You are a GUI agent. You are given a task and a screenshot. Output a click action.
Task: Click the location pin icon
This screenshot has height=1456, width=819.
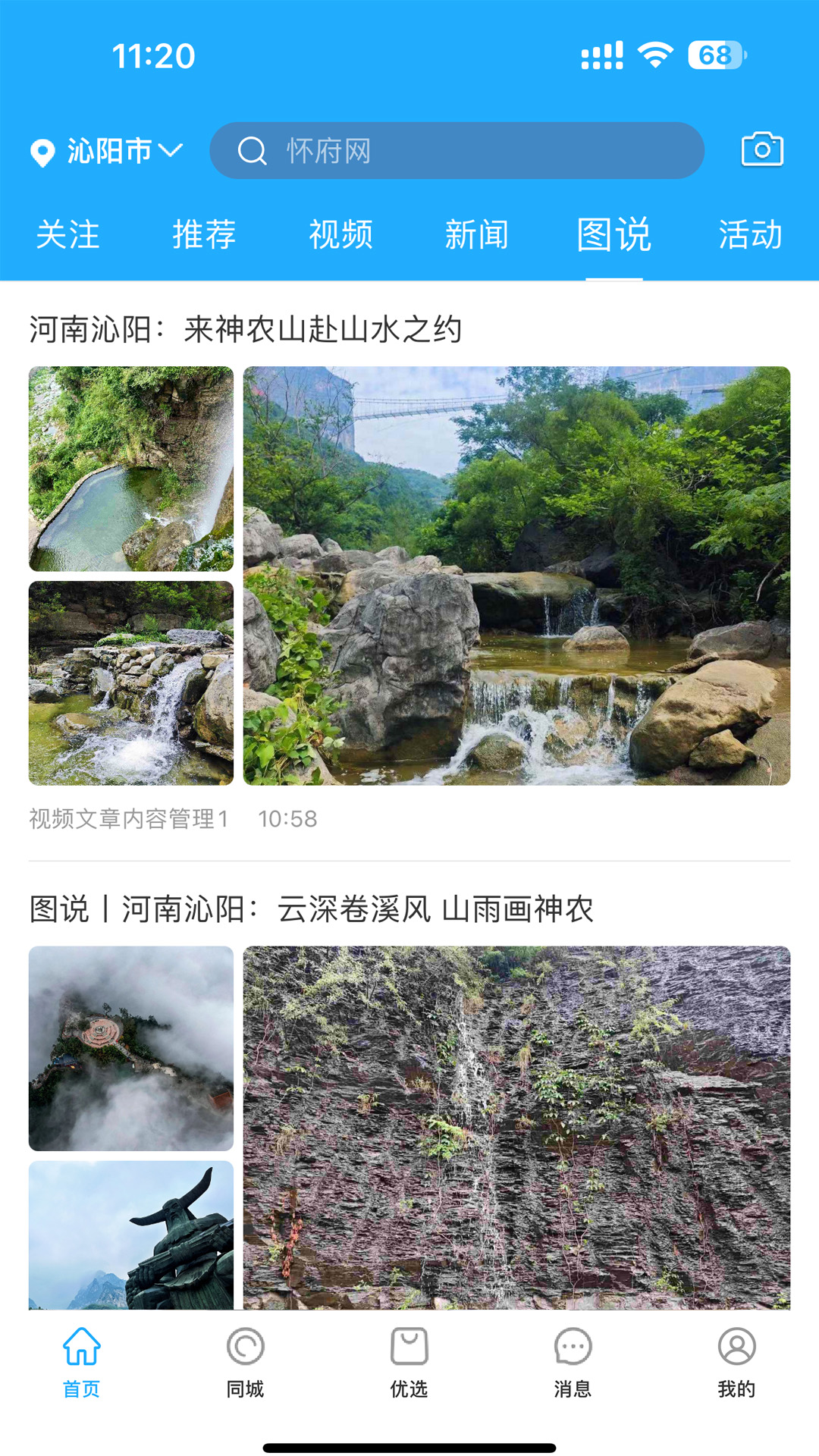(42, 151)
